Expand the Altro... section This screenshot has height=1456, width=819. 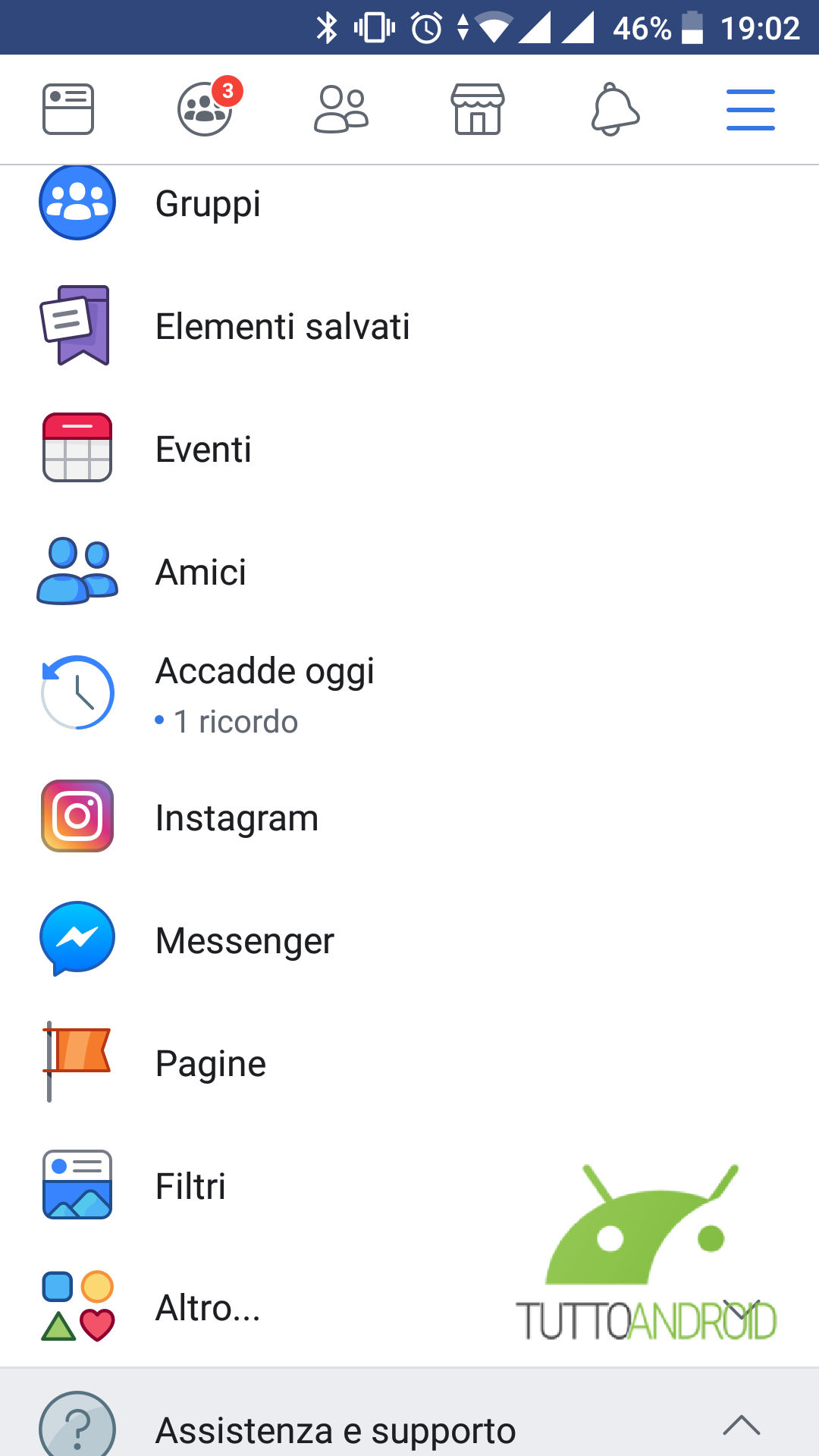tap(409, 1307)
